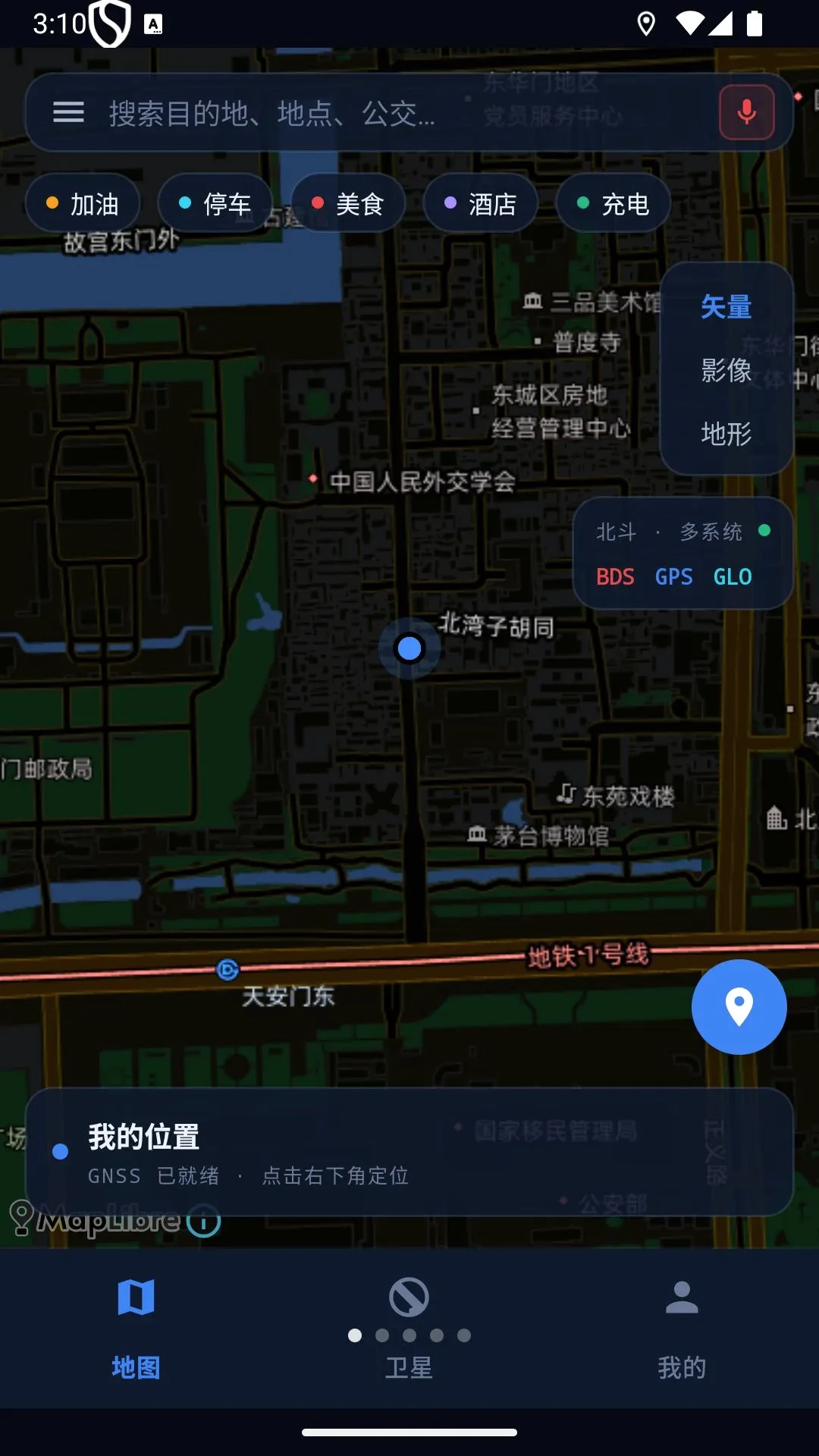Switch map layer to 地形
This screenshot has height=1456, width=819.
pyautogui.click(x=726, y=434)
